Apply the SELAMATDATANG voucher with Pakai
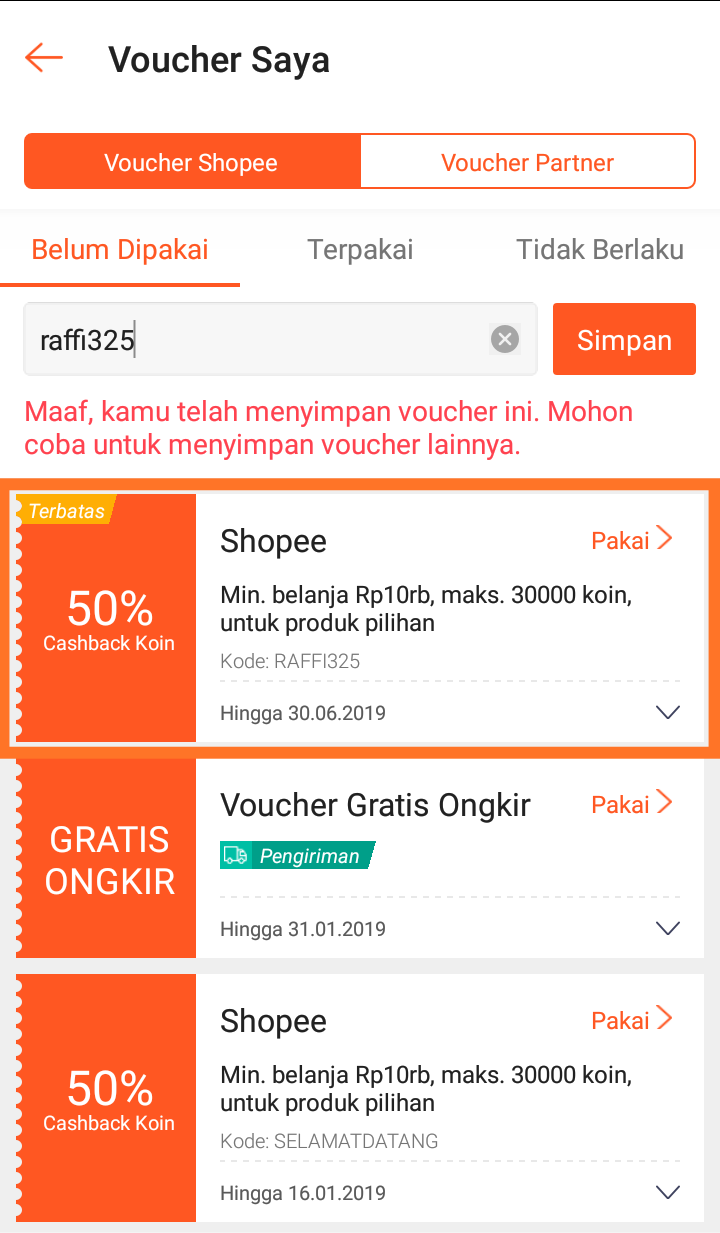This screenshot has width=720, height=1233. (632, 1021)
